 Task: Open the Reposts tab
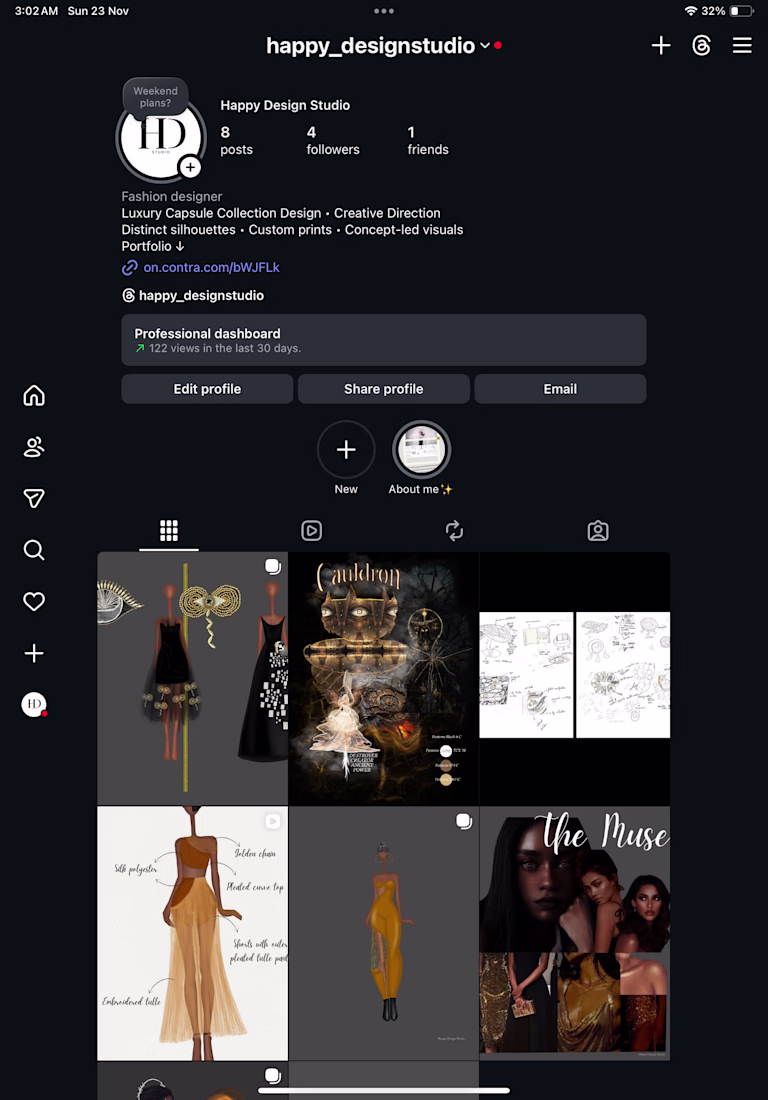point(454,530)
